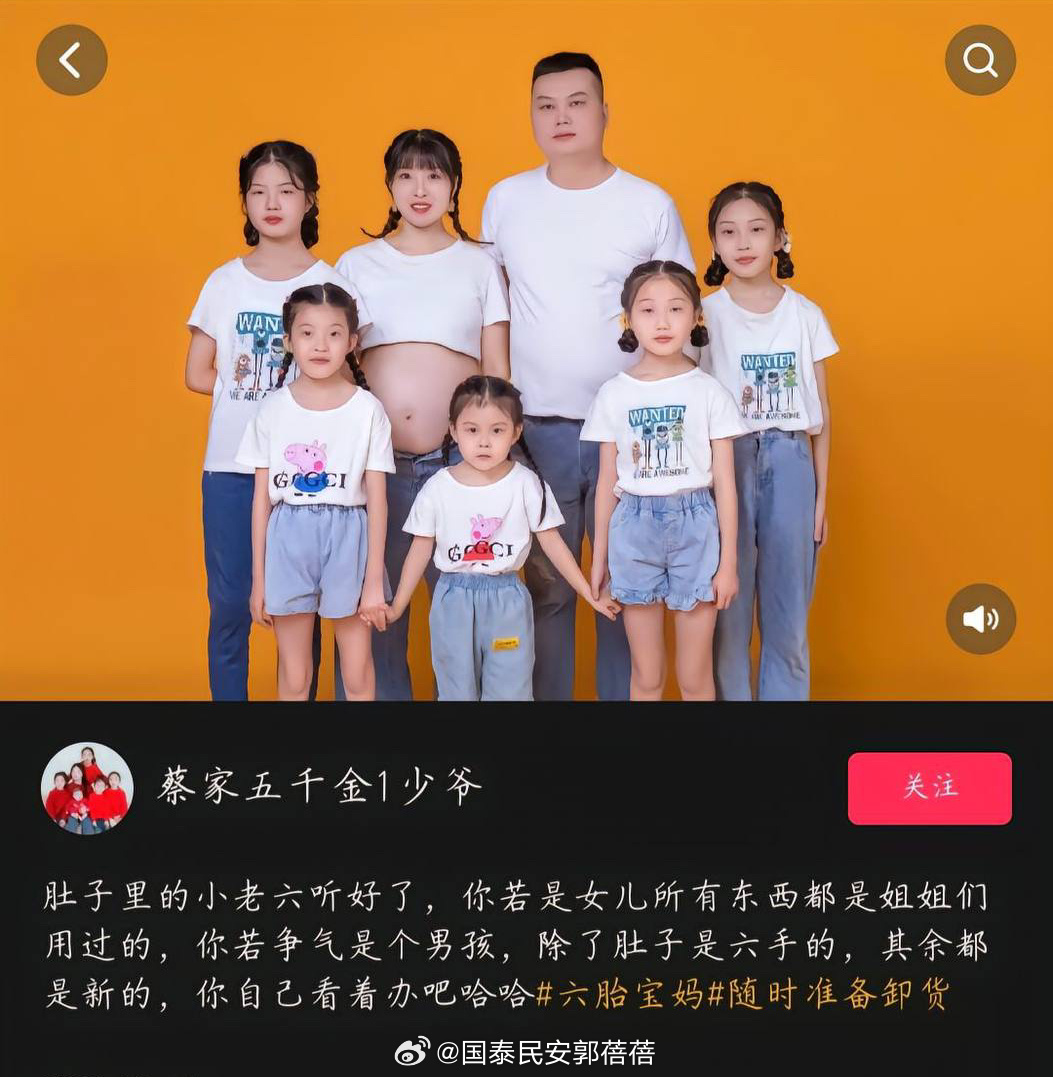Screen dimensions: 1053x1077
Task: Tap 关注 to follow this account
Action: (x=929, y=788)
